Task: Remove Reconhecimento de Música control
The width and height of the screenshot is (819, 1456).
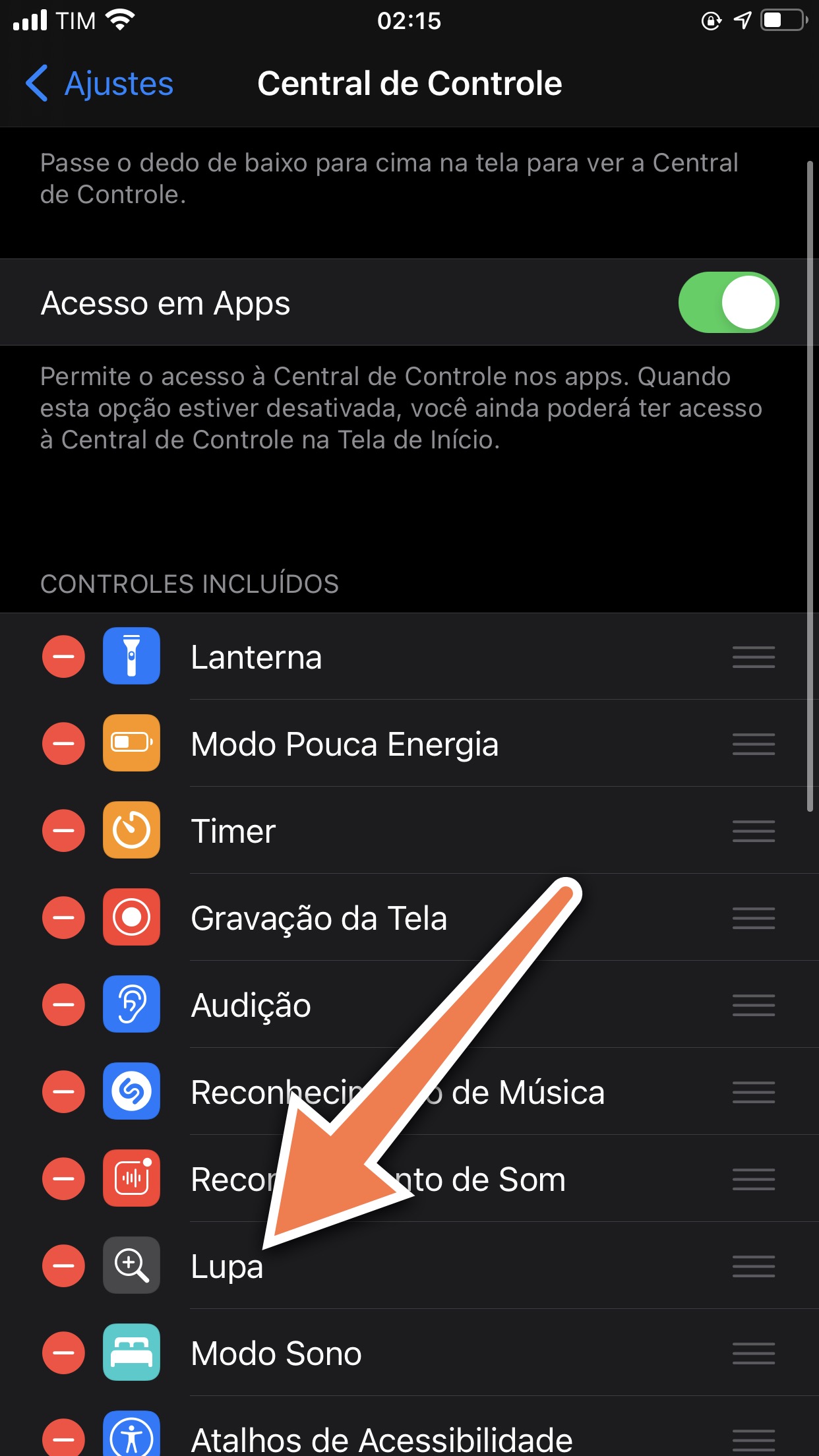Action: [x=63, y=1092]
